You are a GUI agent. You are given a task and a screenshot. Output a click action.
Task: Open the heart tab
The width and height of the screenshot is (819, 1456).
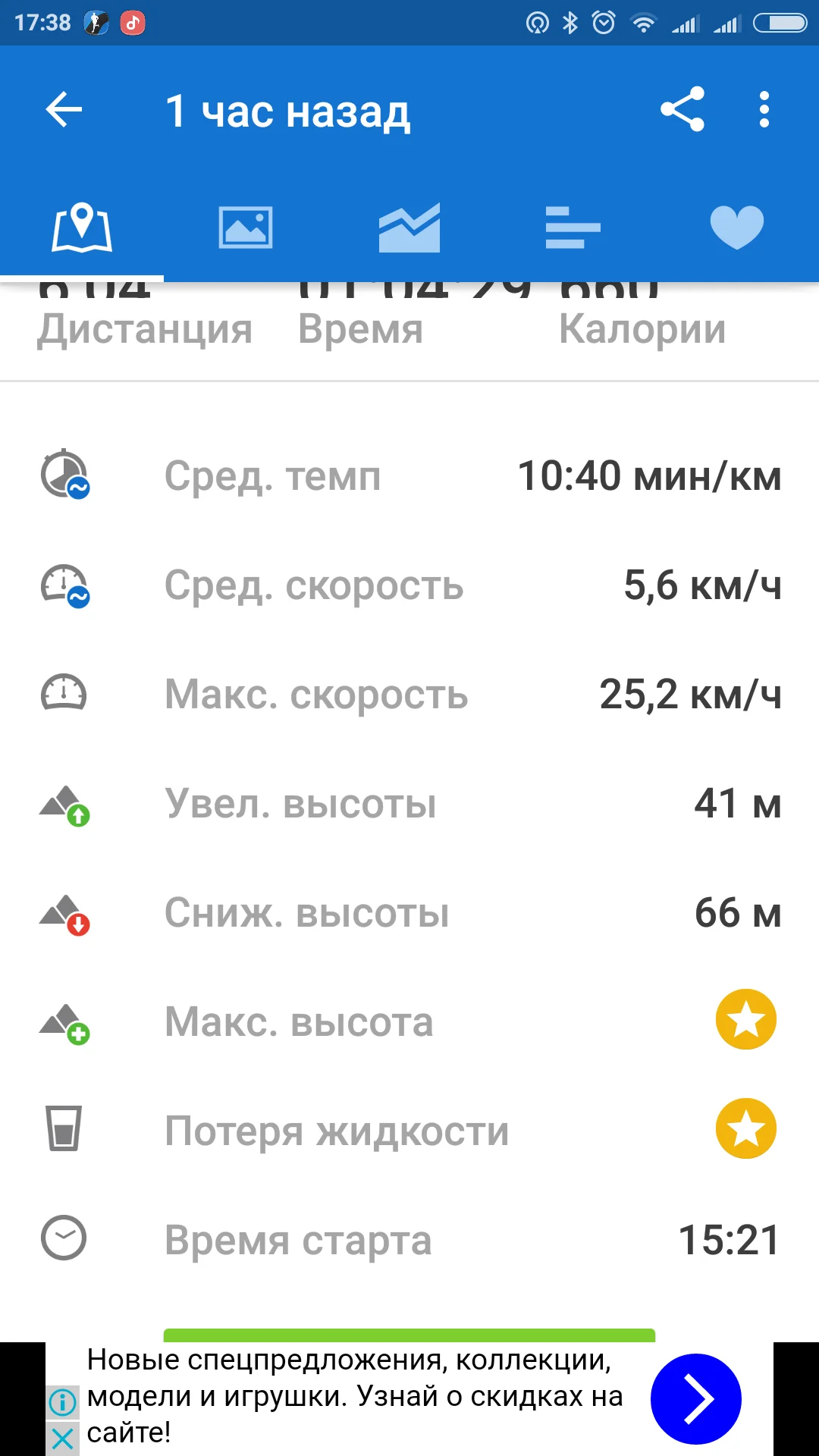tap(736, 227)
